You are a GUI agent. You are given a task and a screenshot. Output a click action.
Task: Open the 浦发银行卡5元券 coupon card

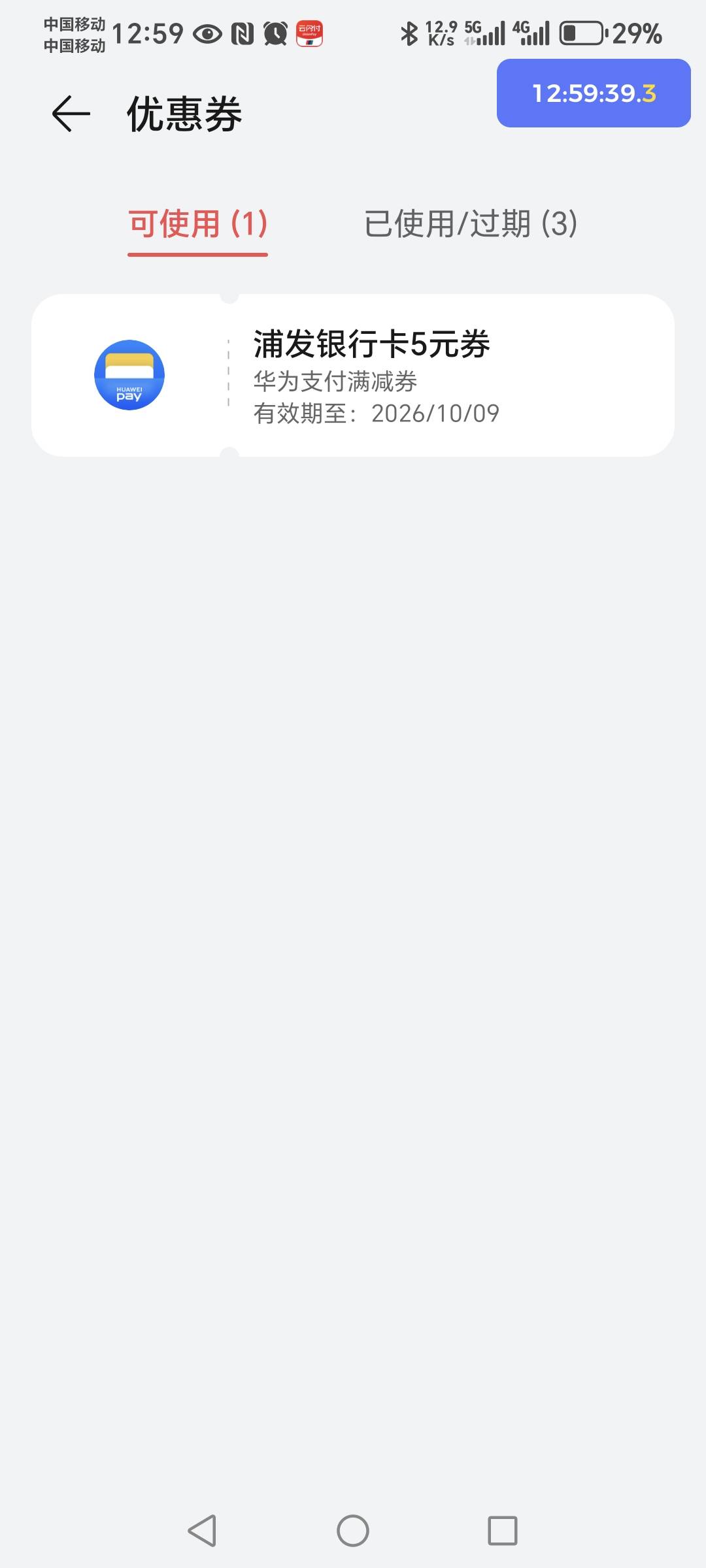pos(353,375)
